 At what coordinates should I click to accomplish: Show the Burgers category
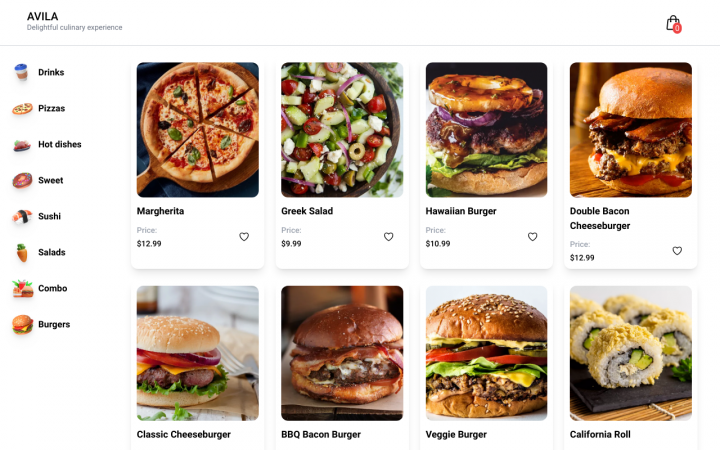[x=53, y=324]
